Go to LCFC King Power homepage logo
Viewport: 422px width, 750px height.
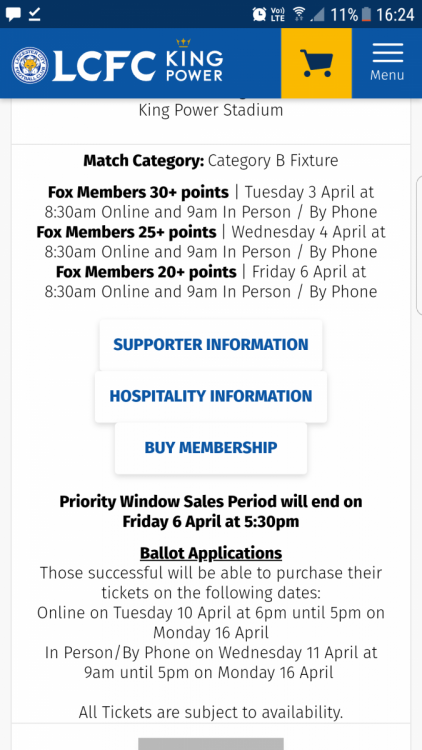pyautogui.click(x=118, y=64)
